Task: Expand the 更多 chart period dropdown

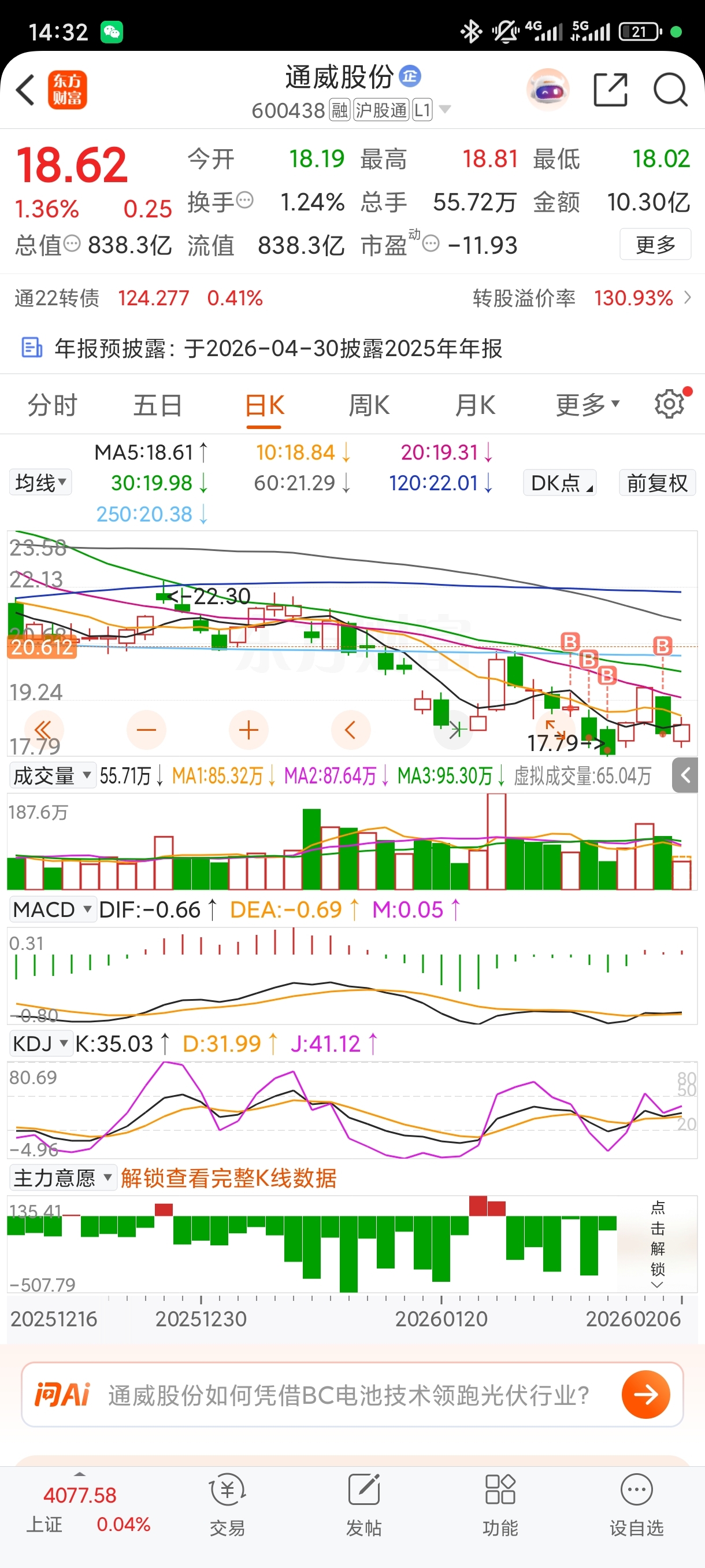Action: click(x=587, y=405)
